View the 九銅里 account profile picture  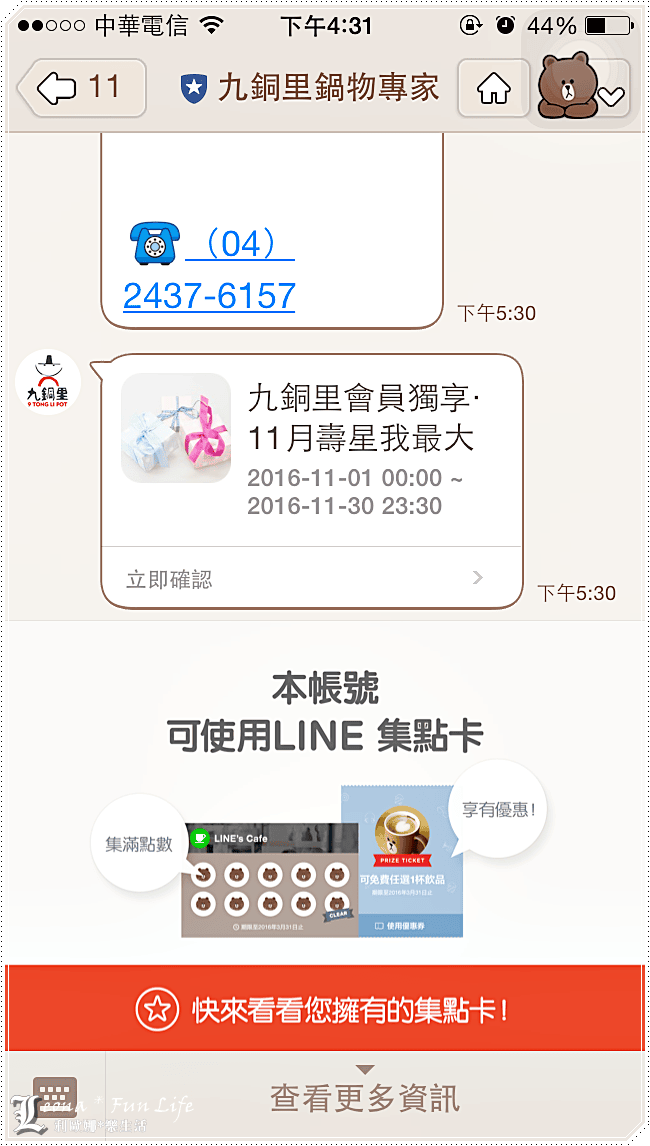click(x=48, y=383)
